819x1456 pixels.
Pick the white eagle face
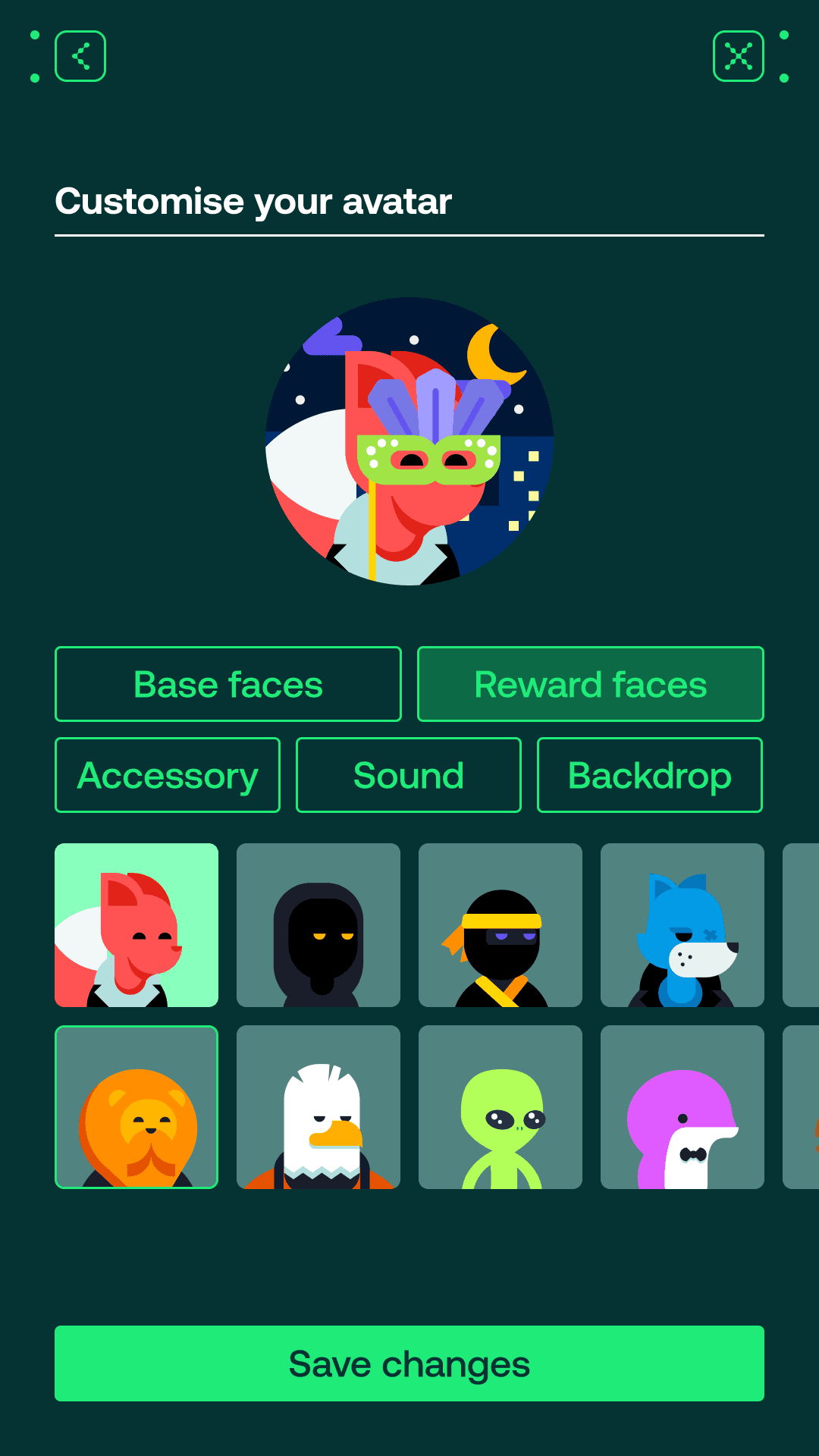318,1107
